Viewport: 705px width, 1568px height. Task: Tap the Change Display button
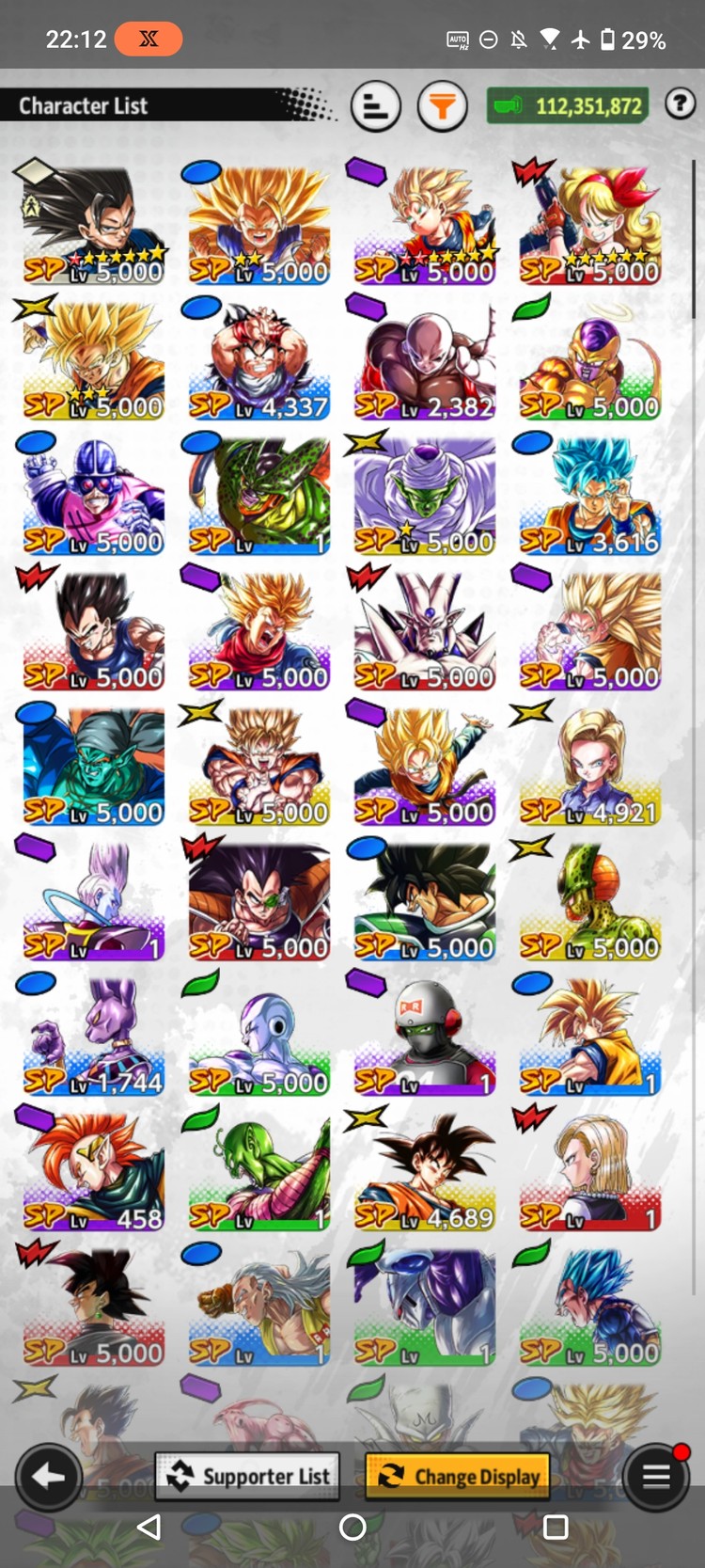click(458, 1477)
